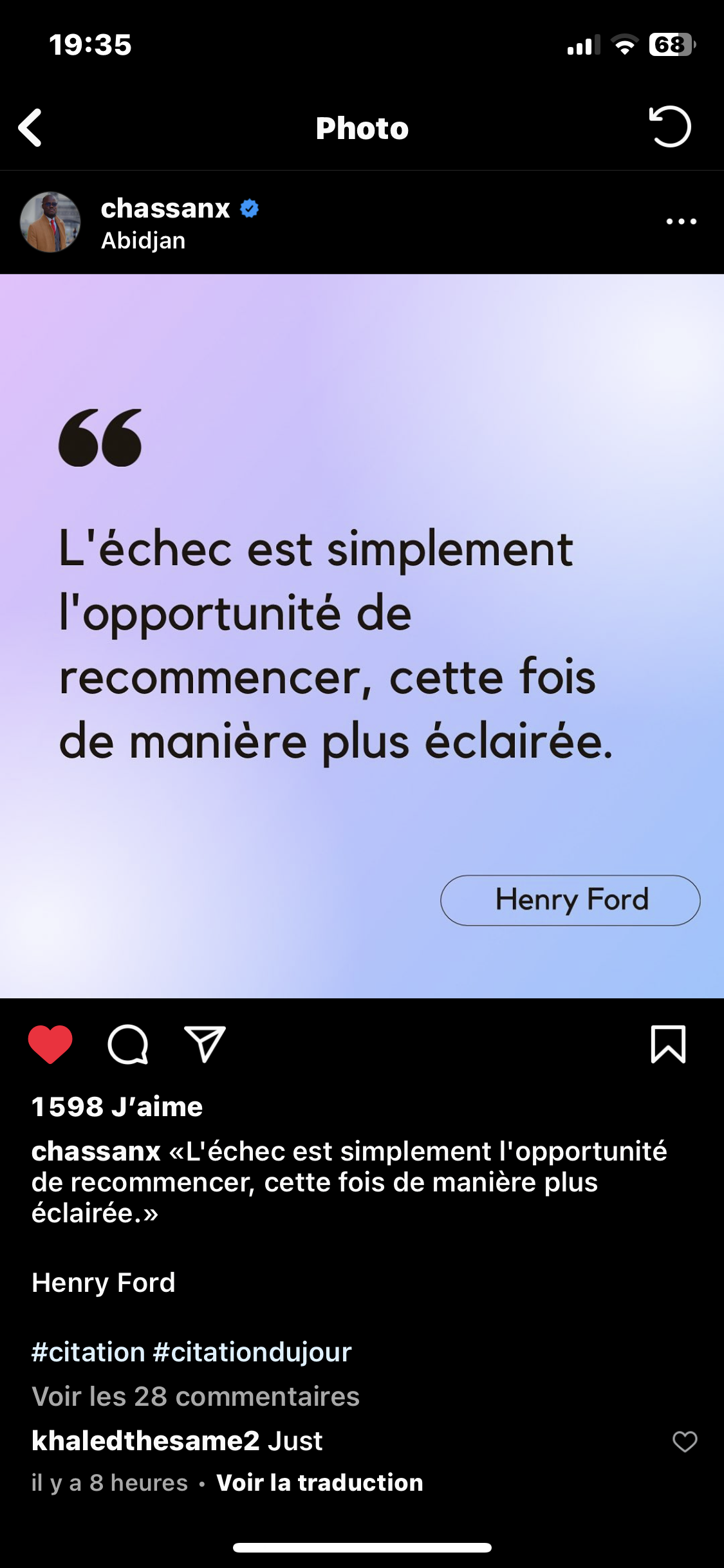
Task: Tap the refresh icon in the header
Action: click(x=670, y=127)
